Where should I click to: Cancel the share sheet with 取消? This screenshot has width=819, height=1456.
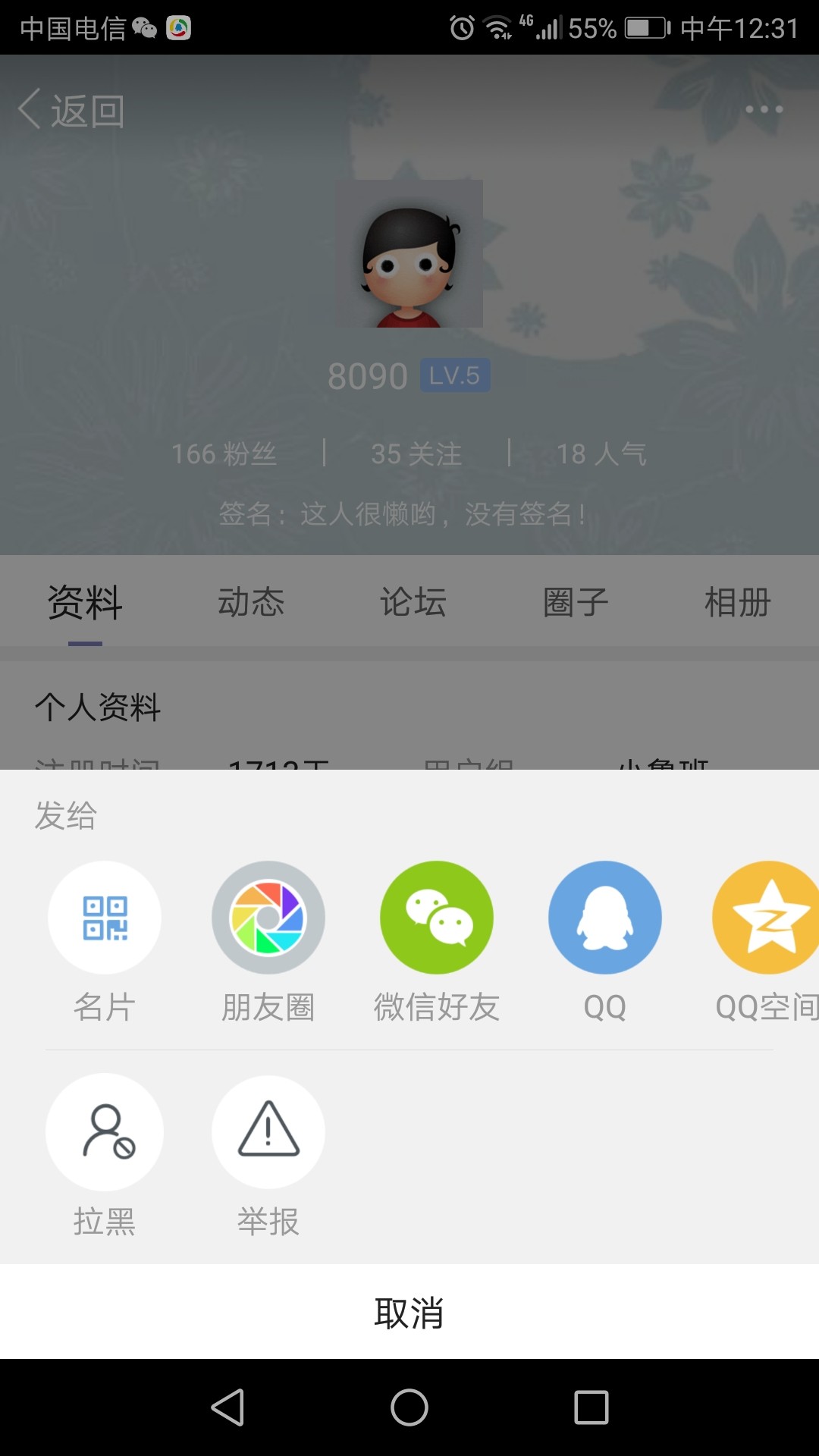pos(409,1312)
